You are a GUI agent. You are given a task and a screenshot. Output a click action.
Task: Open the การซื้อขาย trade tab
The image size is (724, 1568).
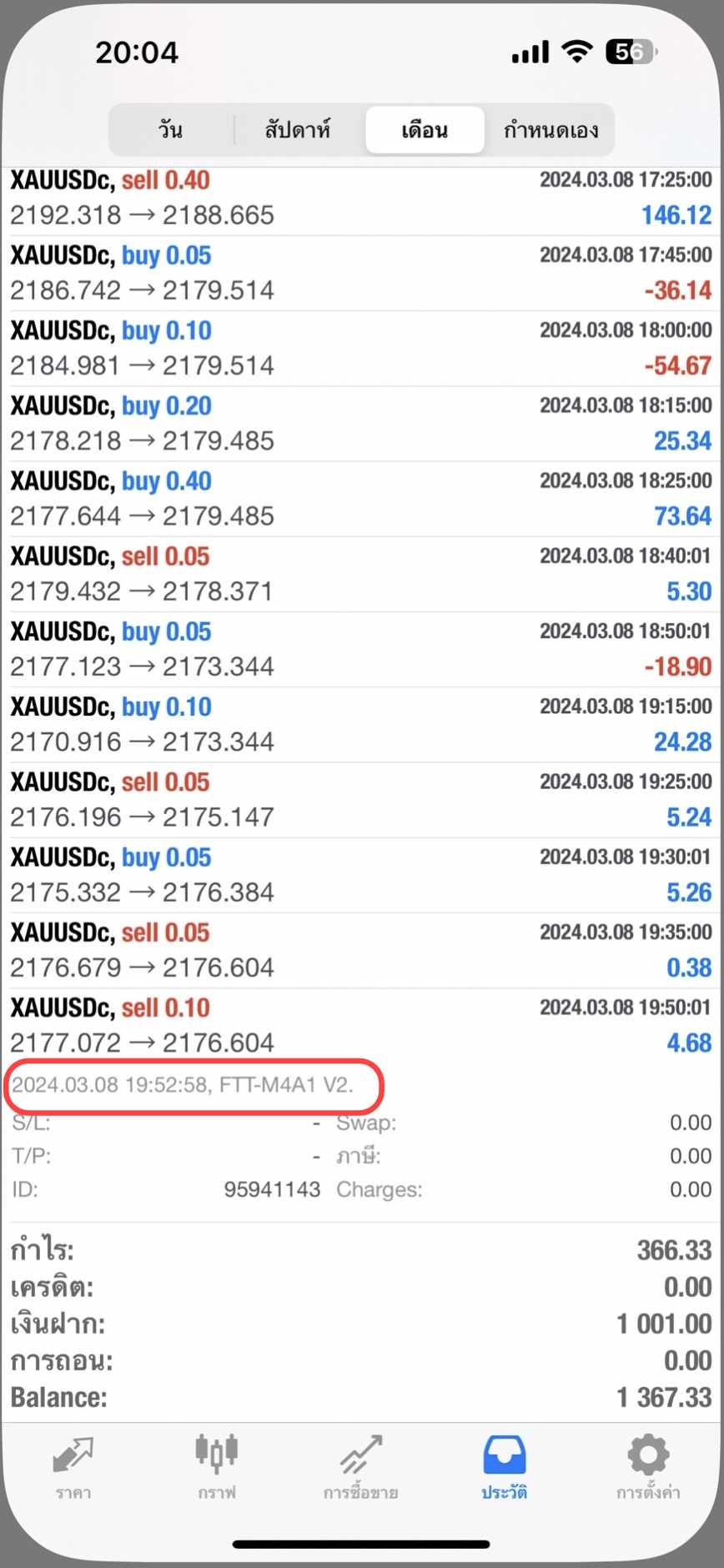tap(361, 1469)
